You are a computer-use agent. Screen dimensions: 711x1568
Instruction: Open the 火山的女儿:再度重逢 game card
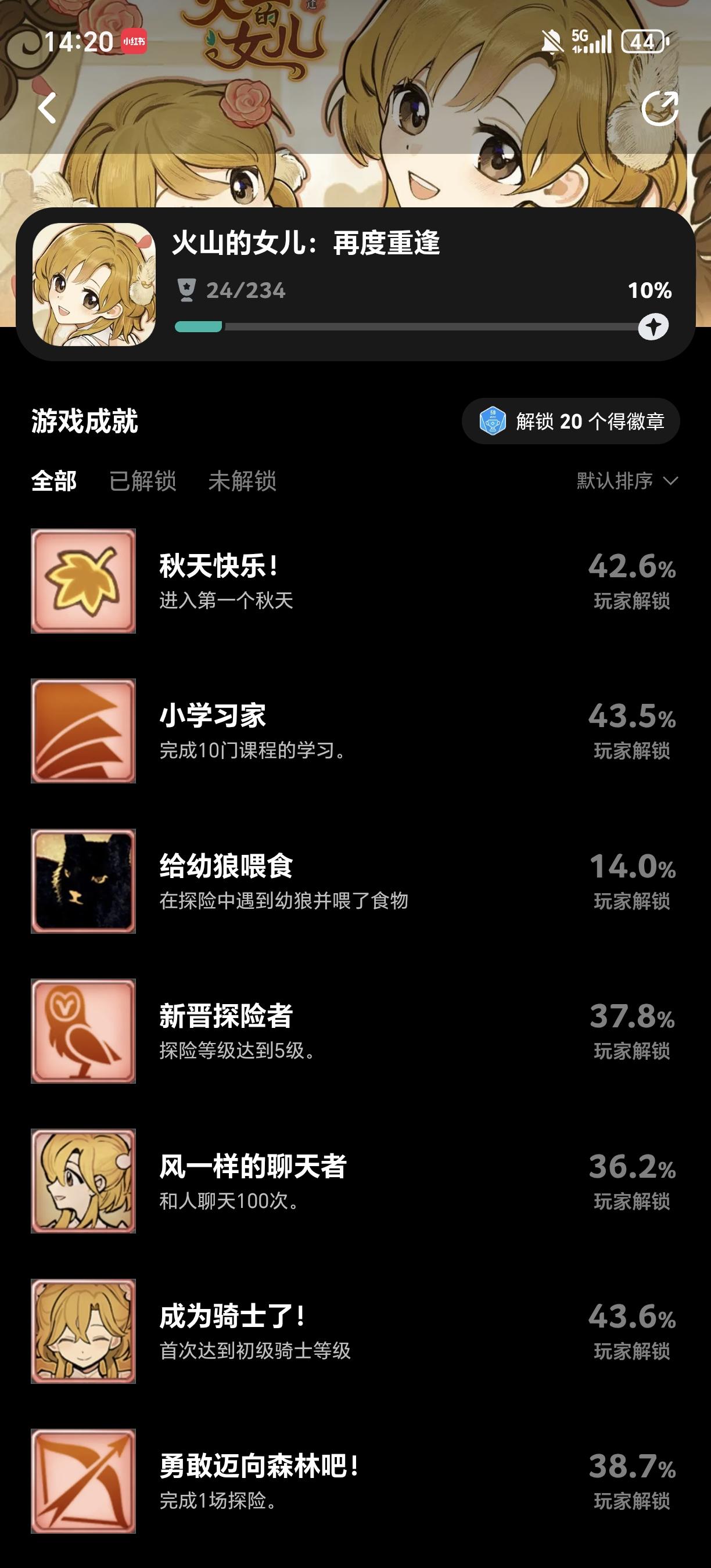pyautogui.click(x=355, y=284)
